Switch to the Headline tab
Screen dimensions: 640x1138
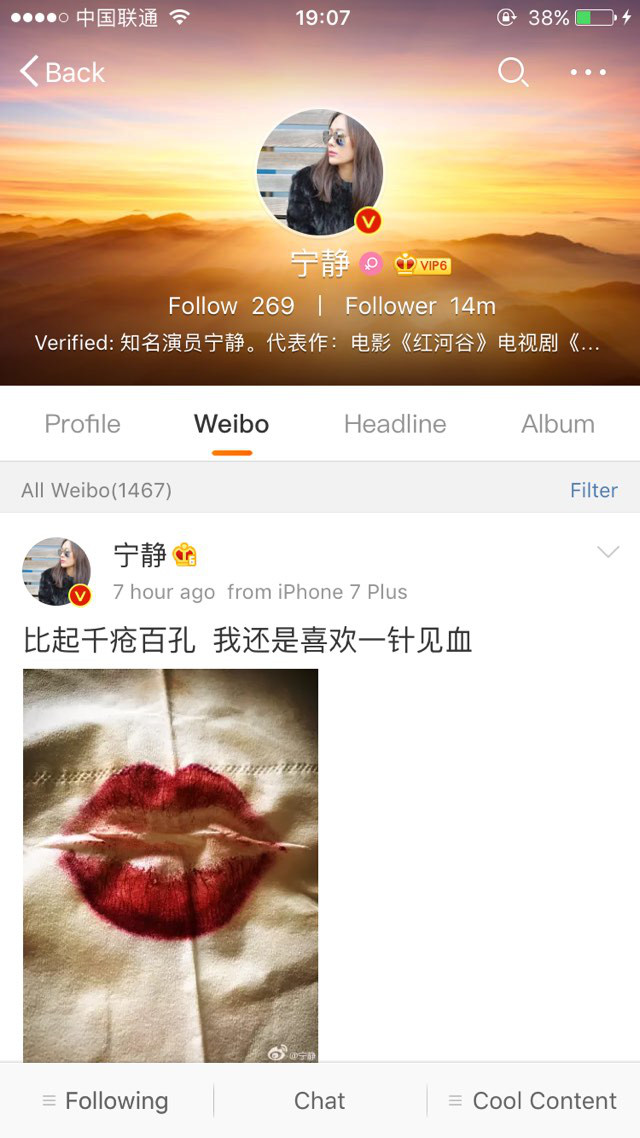[395, 424]
